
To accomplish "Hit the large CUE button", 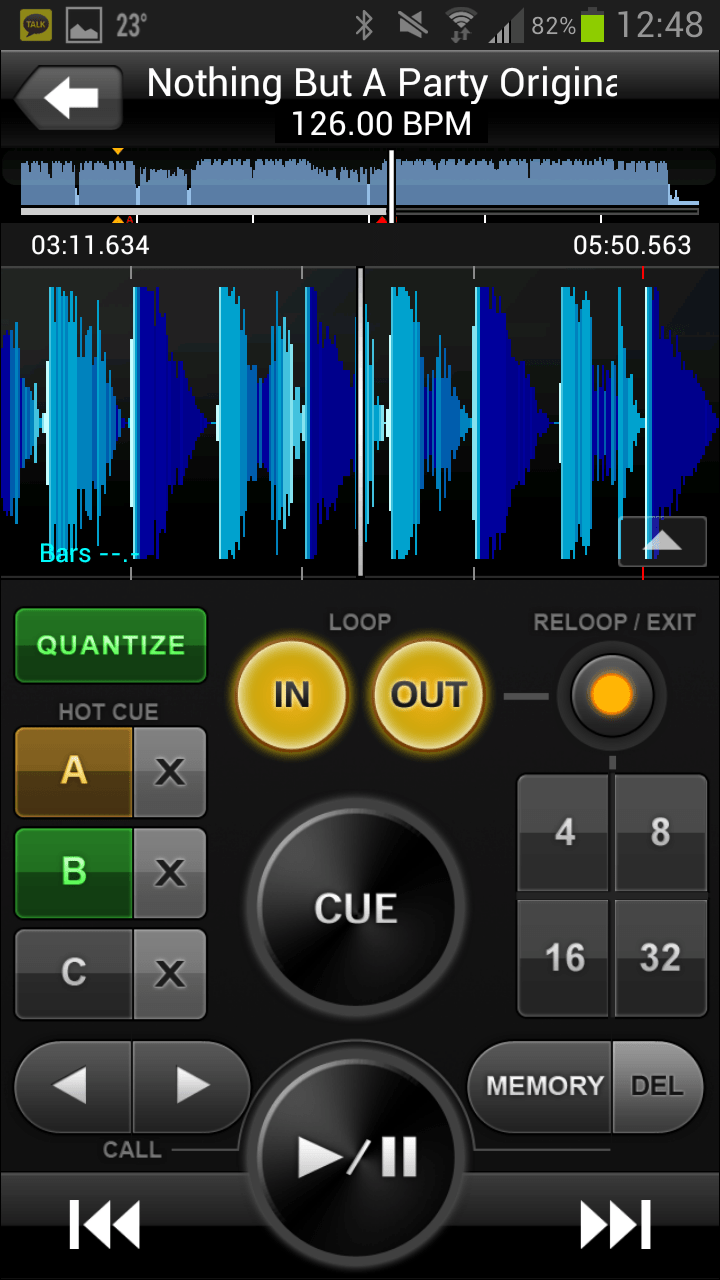I will tap(356, 908).
